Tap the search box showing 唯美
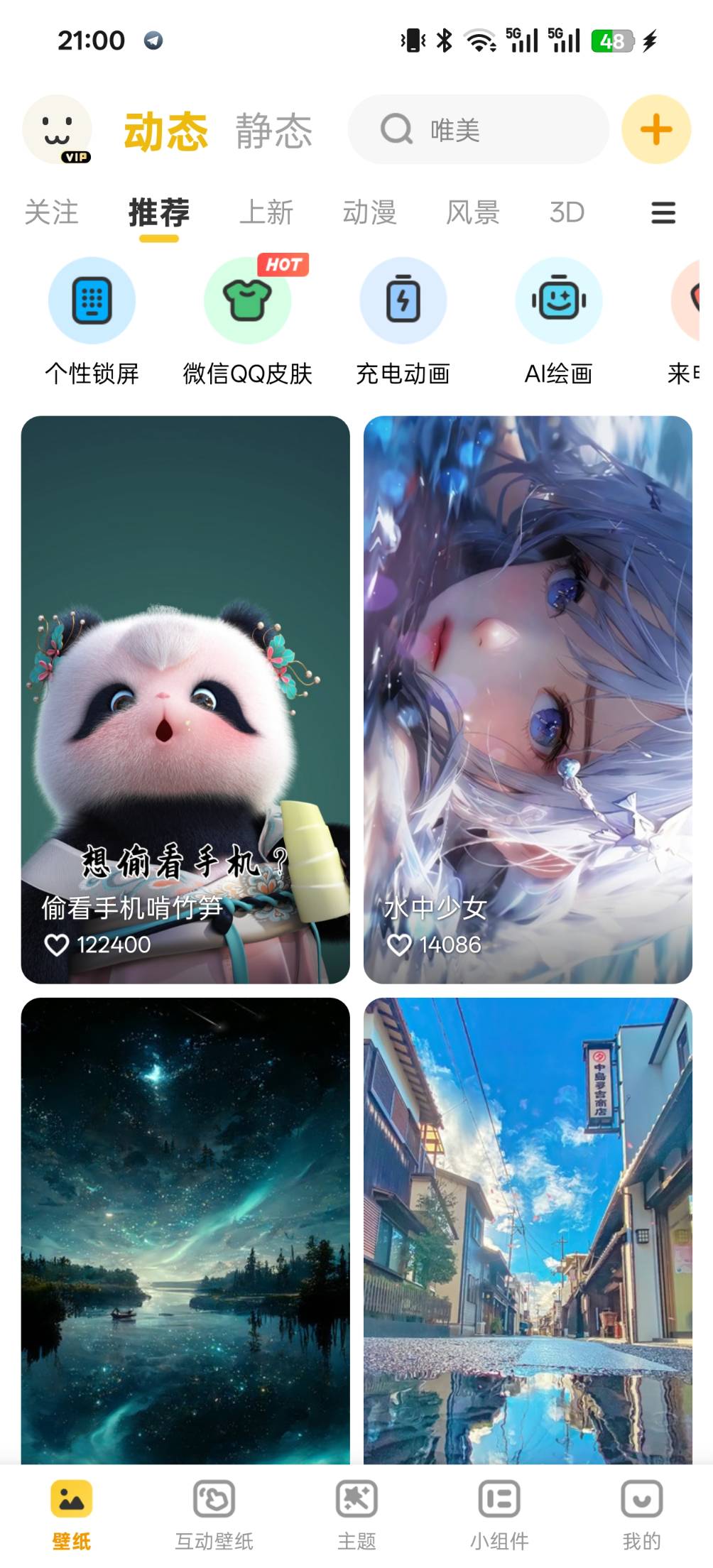 point(477,130)
